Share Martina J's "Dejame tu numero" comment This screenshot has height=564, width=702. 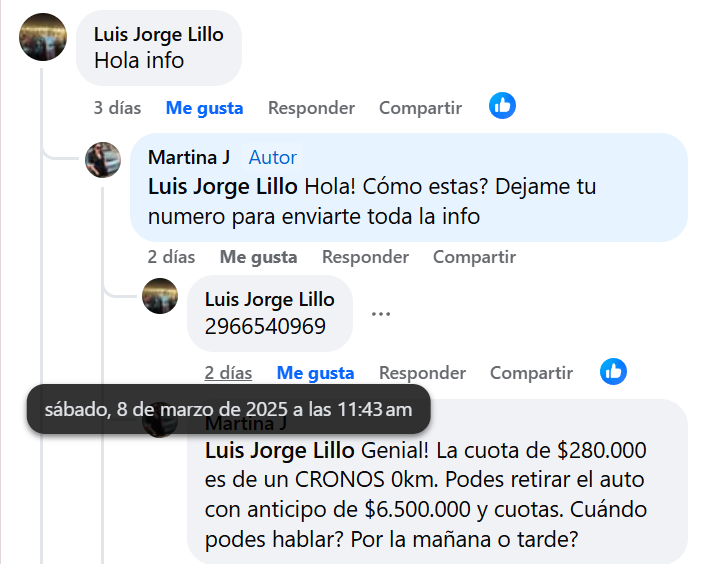click(474, 257)
